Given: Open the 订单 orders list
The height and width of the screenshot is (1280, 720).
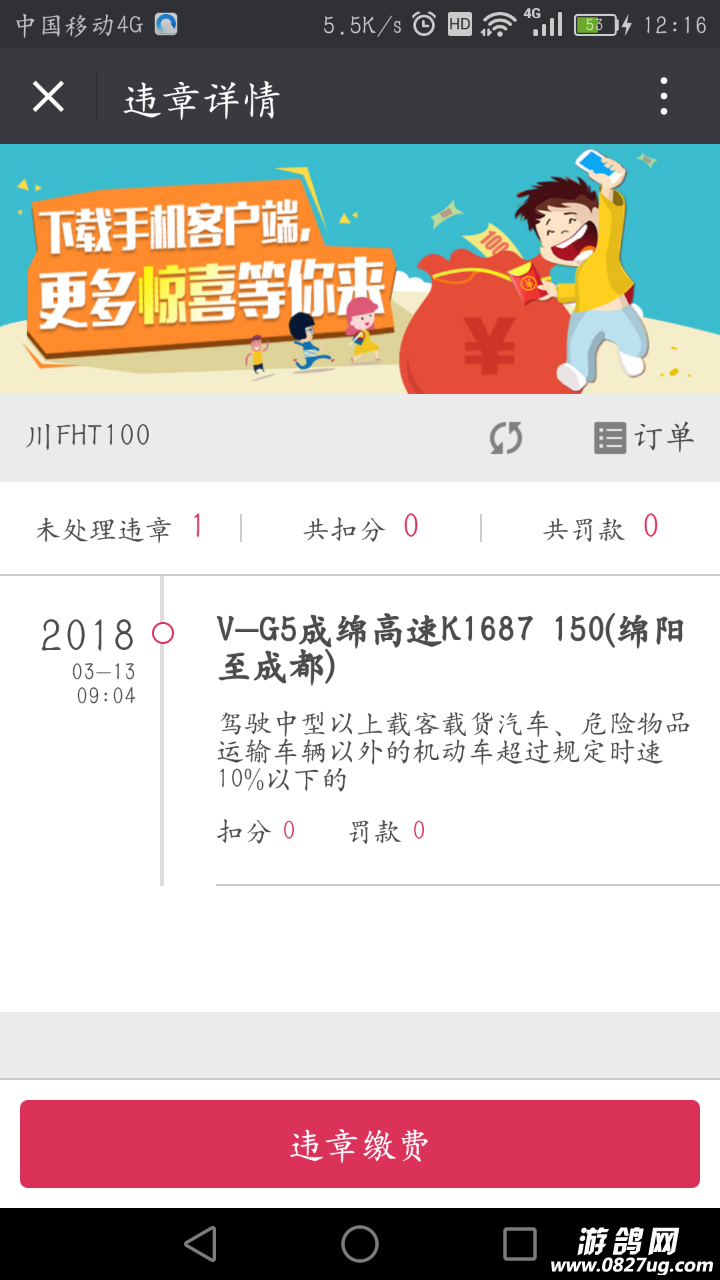Looking at the screenshot, I should click(644, 437).
